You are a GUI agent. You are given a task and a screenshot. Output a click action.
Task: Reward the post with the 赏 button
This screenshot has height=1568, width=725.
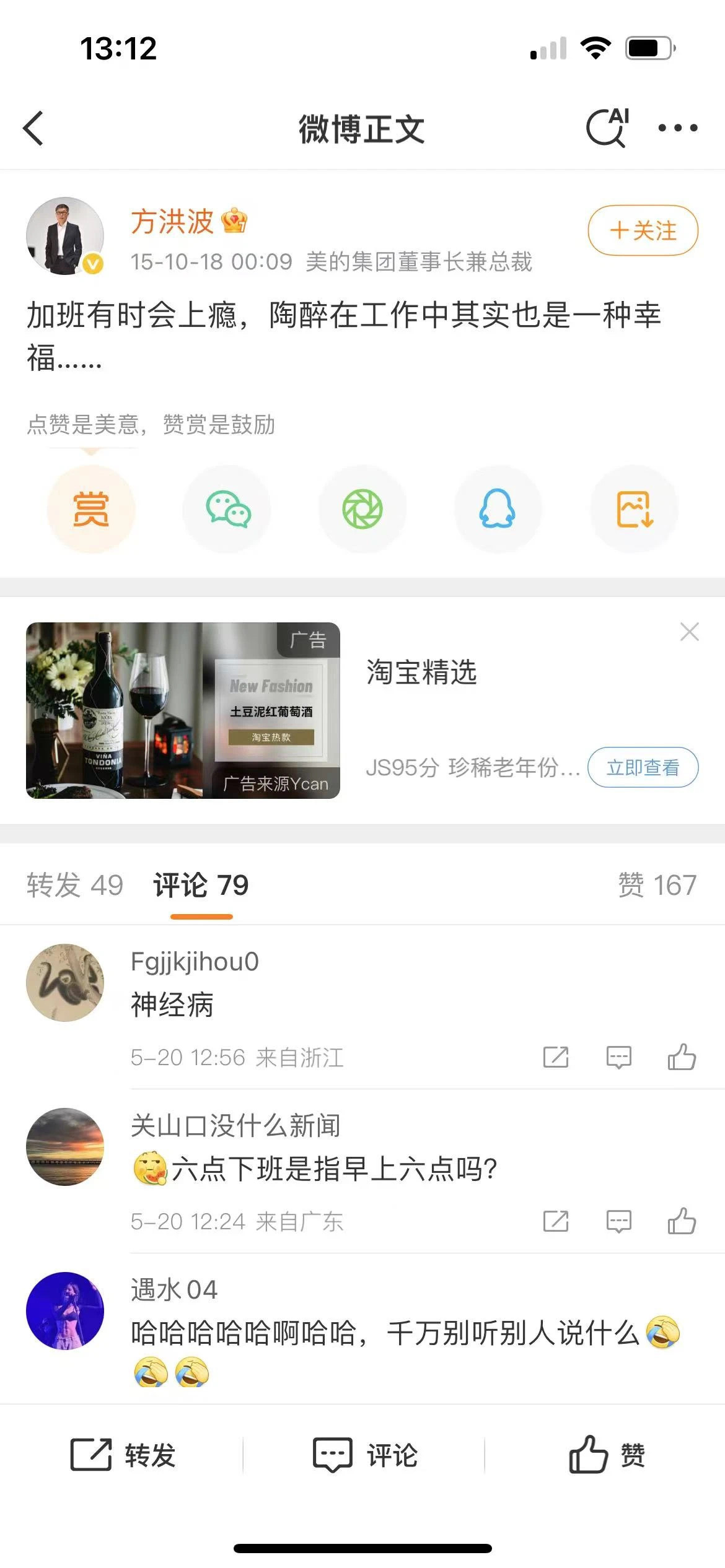point(91,509)
